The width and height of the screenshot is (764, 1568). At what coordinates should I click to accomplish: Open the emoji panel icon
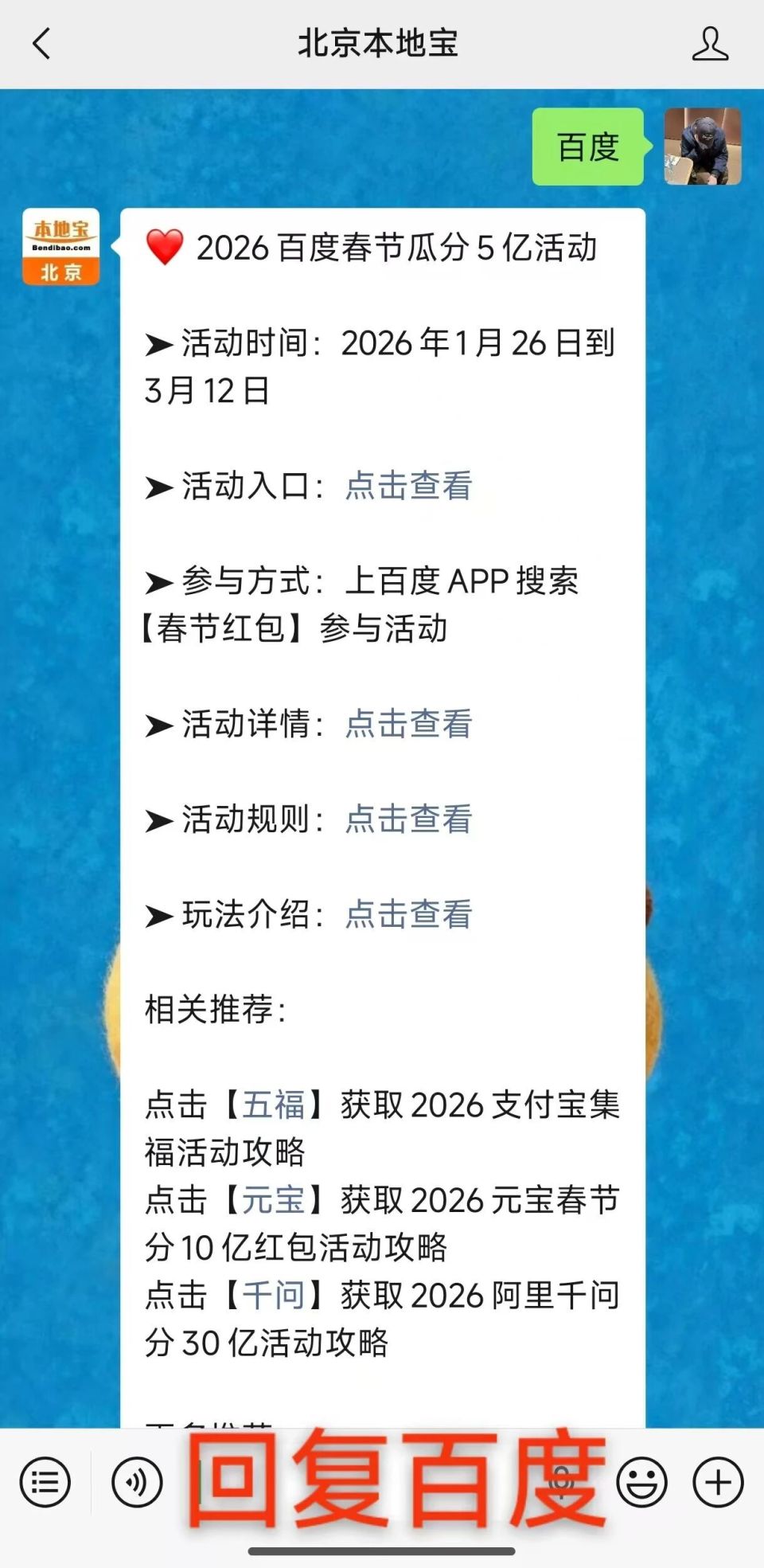tap(641, 1481)
